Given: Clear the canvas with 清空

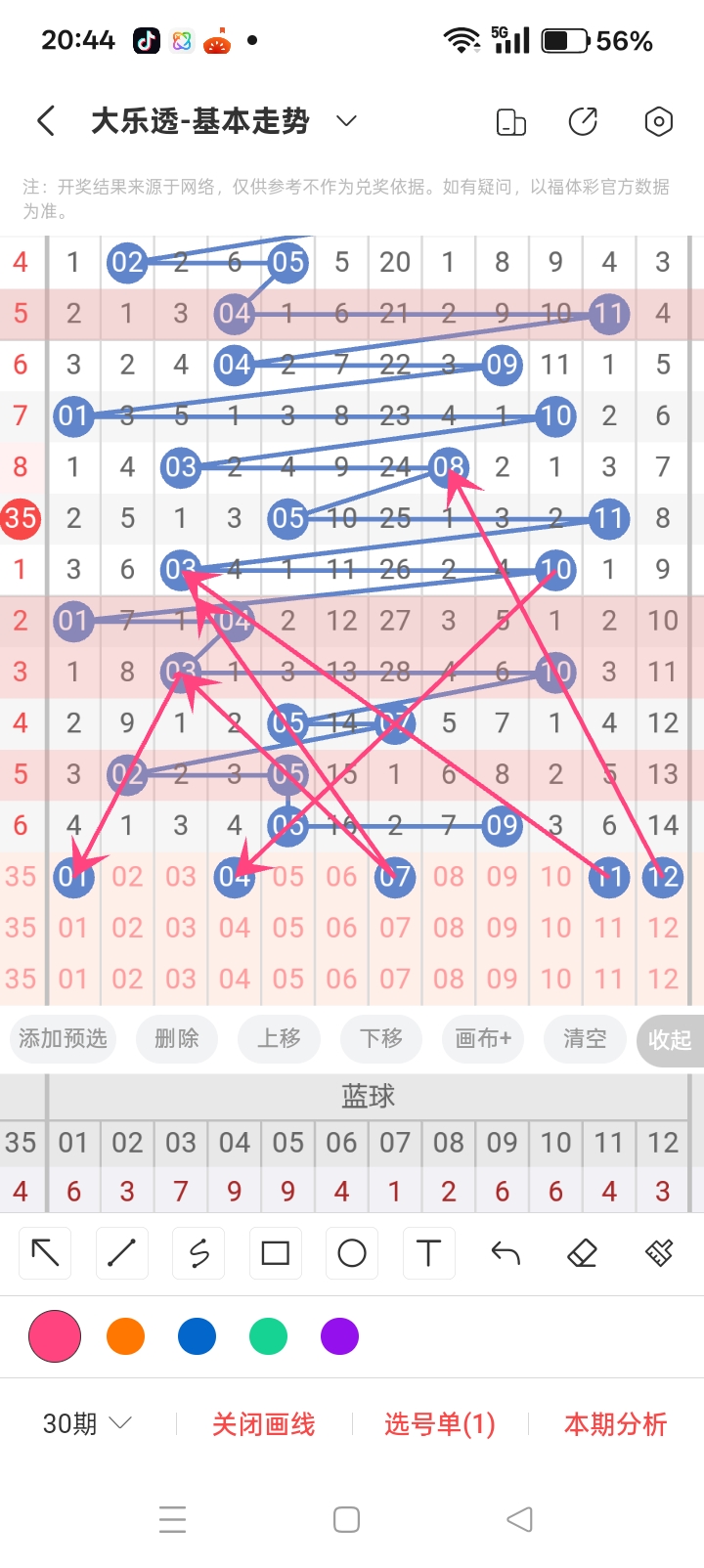Looking at the screenshot, I should [x=584, y=1039].
